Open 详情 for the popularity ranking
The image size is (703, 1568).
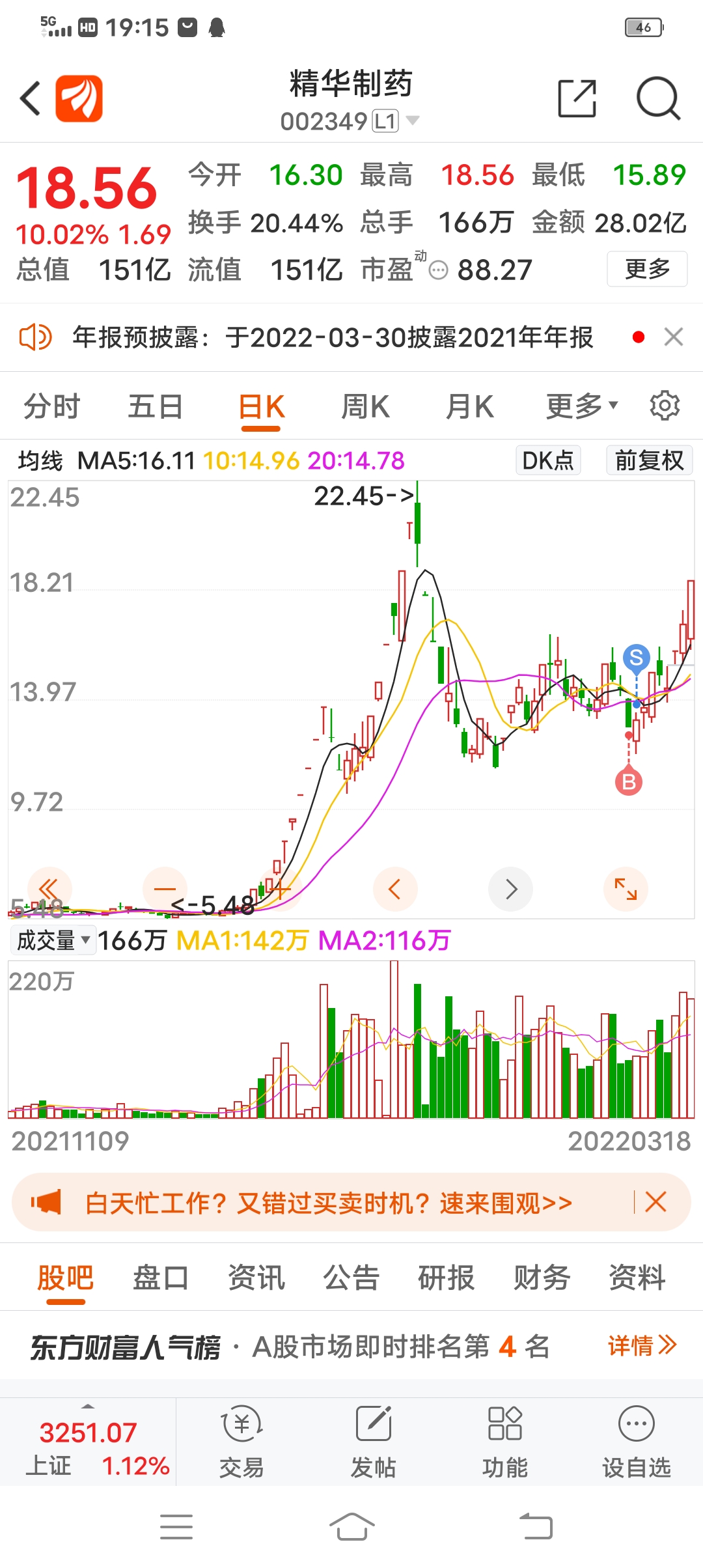point(642,1345)
